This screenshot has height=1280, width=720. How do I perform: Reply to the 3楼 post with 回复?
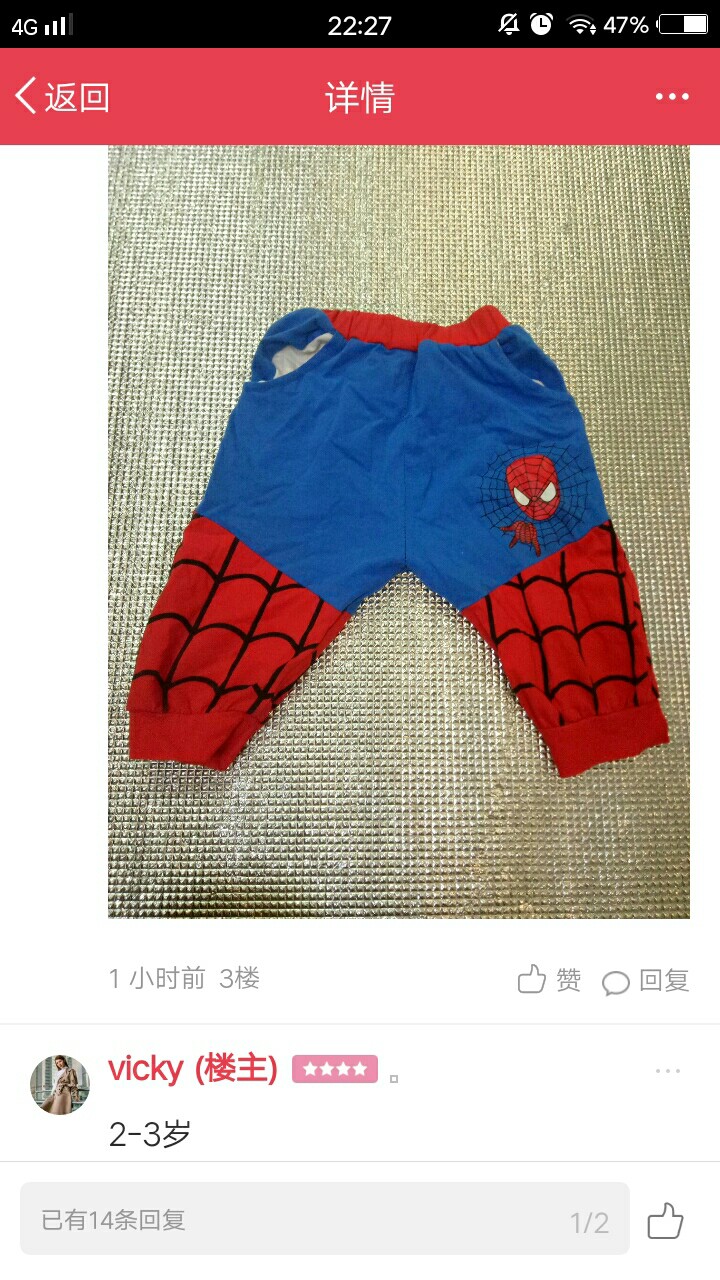tap(646, 981)
